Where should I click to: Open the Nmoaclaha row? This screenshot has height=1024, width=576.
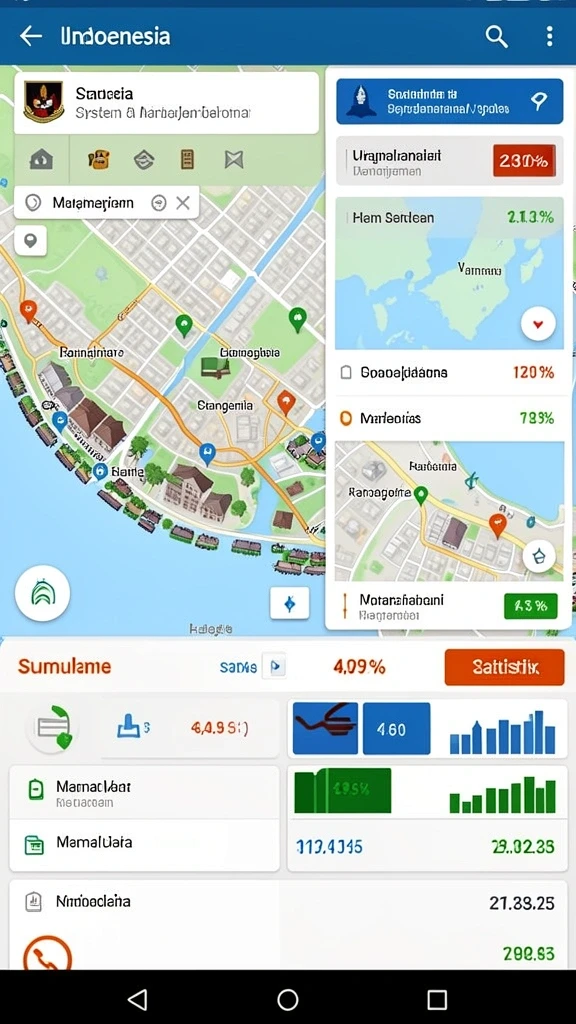coord(288,903)
